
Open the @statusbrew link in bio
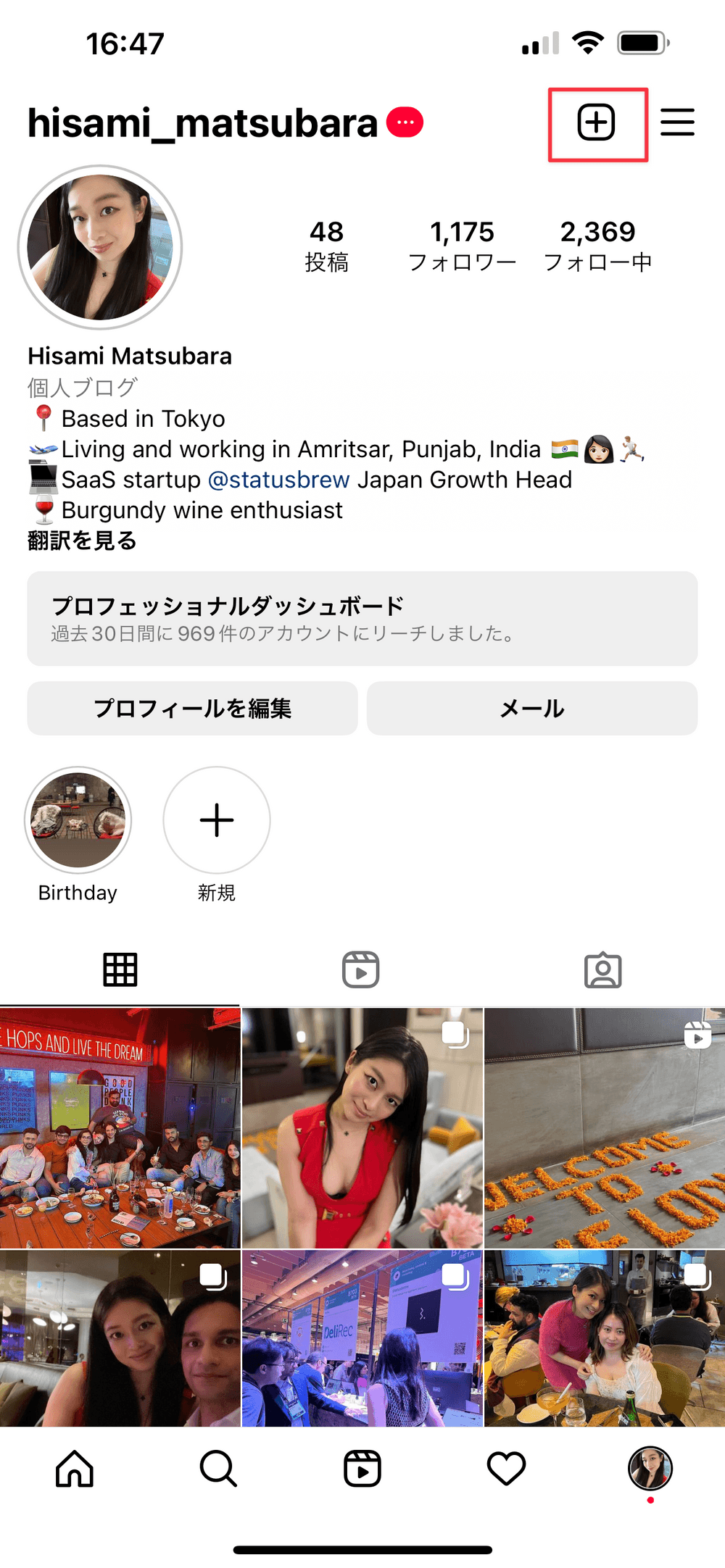[x=278, y=480]
